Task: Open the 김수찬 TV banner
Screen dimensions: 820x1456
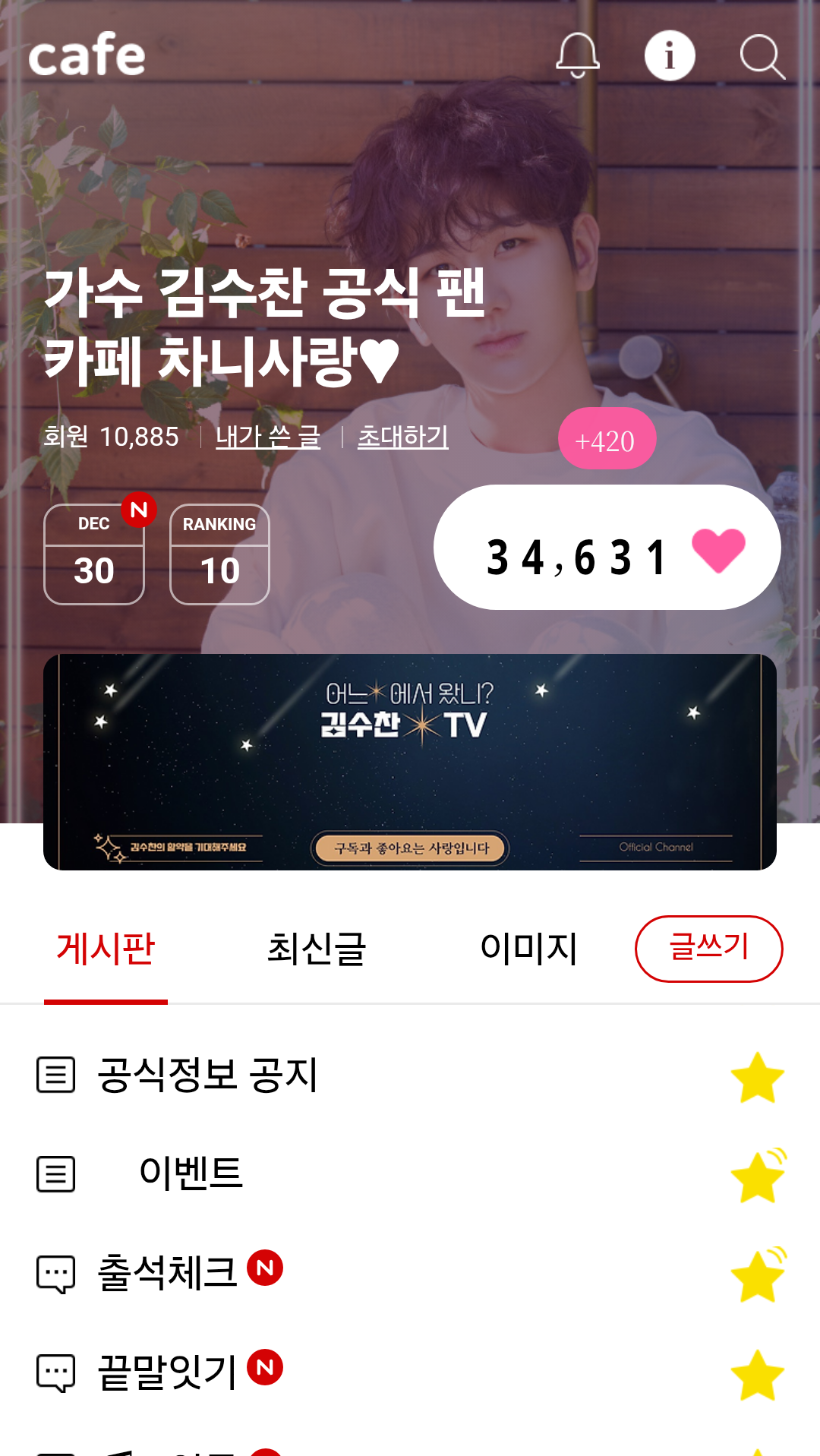Action: [410, 762]
